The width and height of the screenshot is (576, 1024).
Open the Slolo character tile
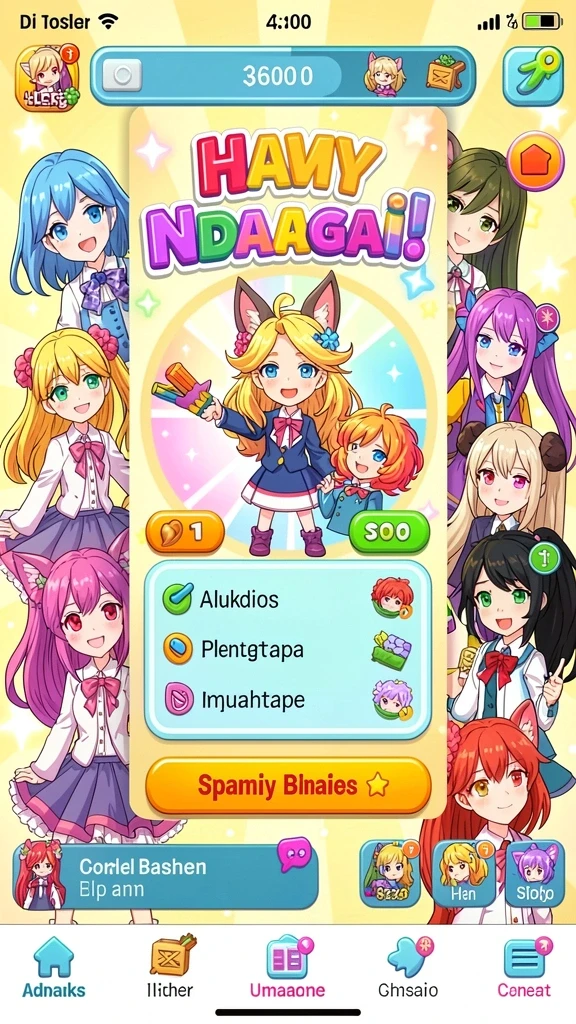coord(535,874)
